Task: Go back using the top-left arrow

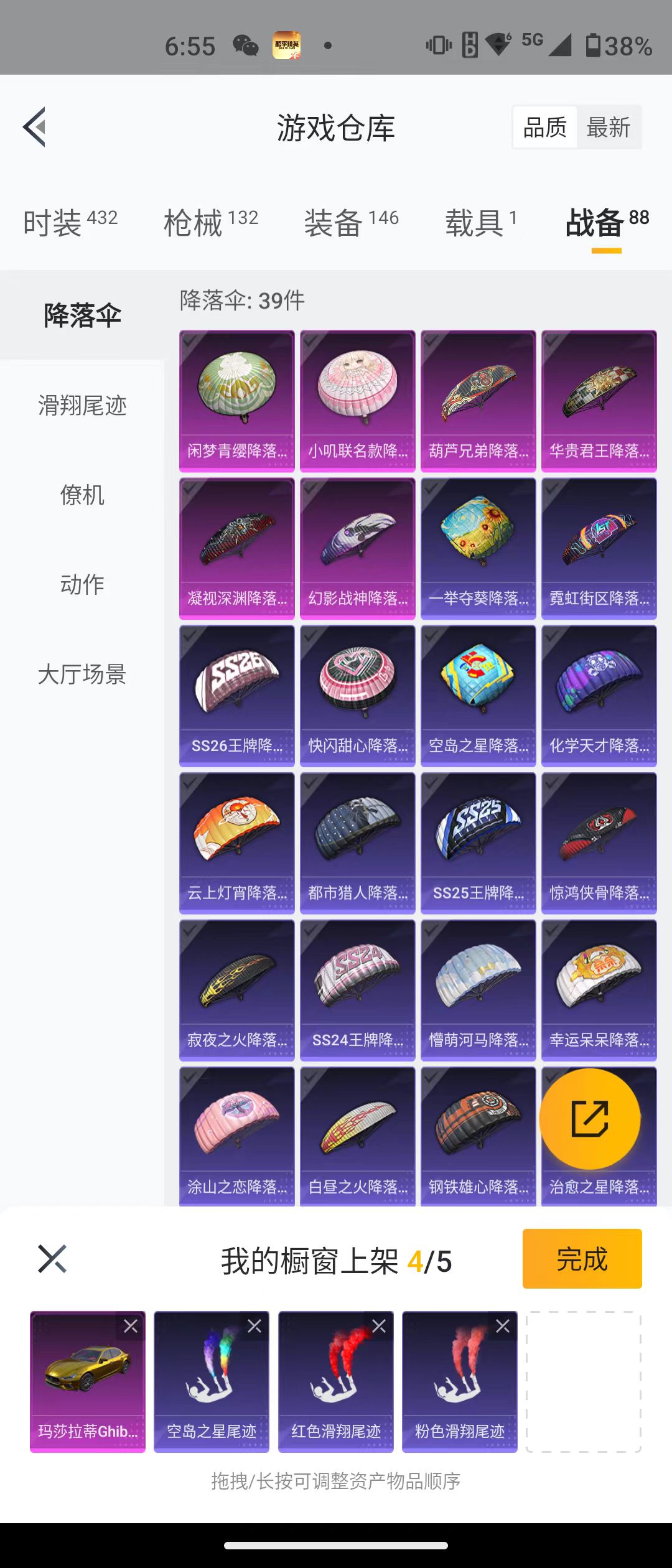Action: pos(35,127)
